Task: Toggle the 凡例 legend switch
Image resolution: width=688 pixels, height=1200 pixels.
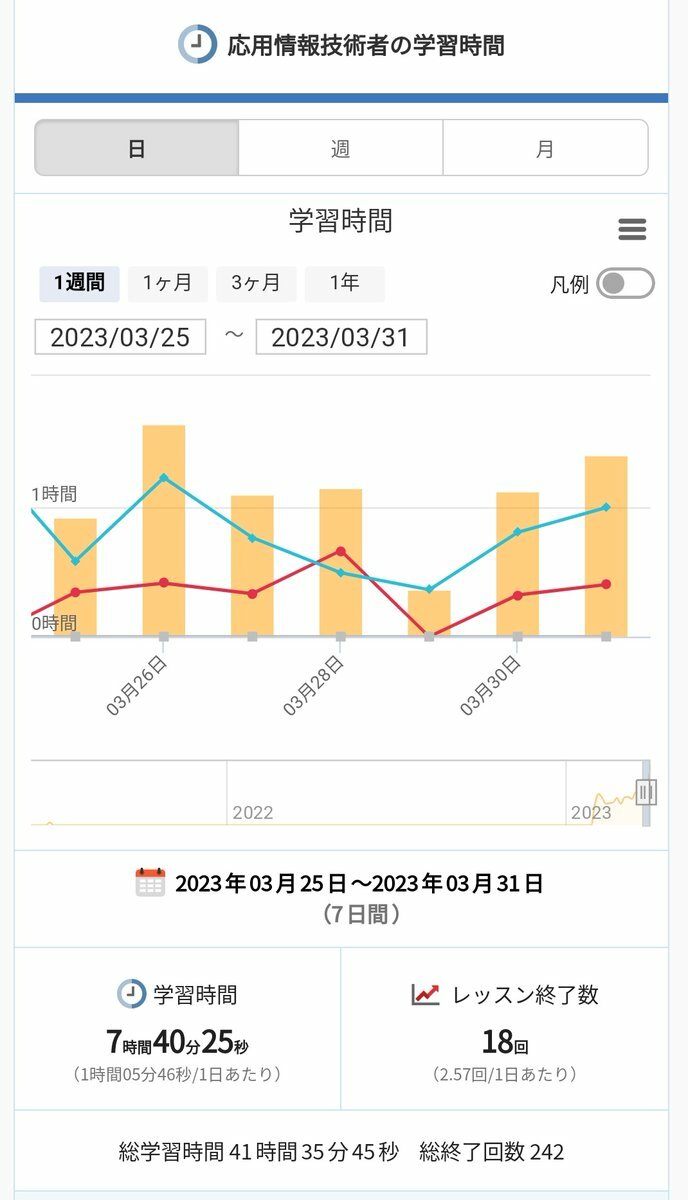Action: pyautogui.click(x=626, y=284)
